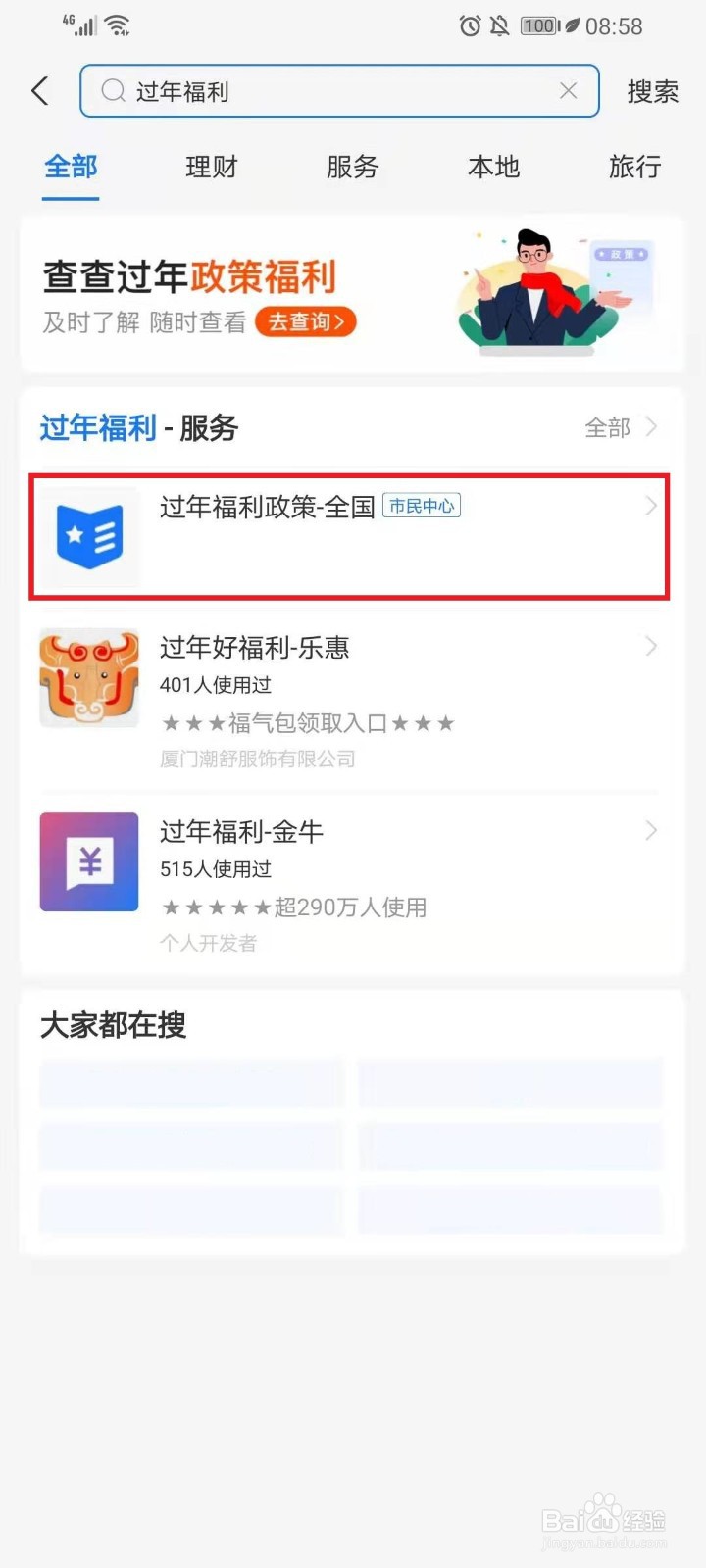Screen dimensions: 706x1568
Task: Select the 市民中心 tag label
Action: (x=422, y=506)
